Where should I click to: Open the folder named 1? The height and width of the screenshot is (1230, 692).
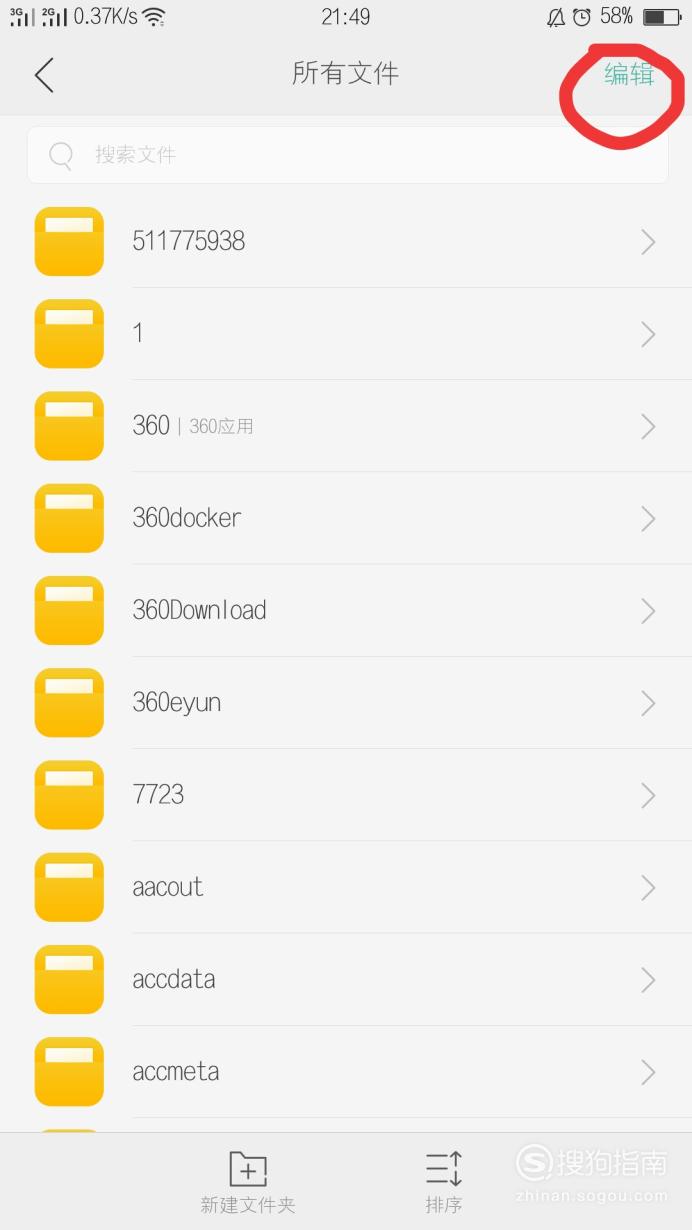346,334
